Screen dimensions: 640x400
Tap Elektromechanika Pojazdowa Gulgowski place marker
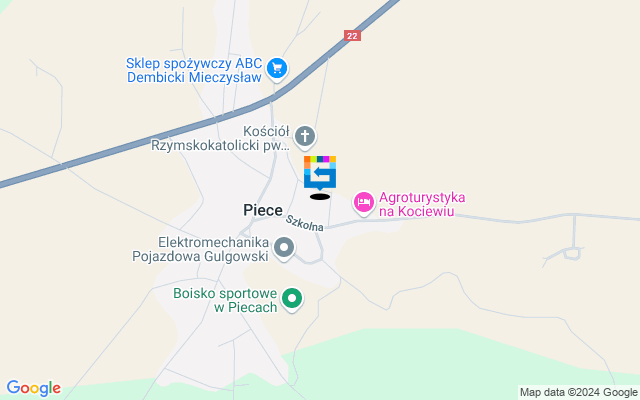pos(285,247)
